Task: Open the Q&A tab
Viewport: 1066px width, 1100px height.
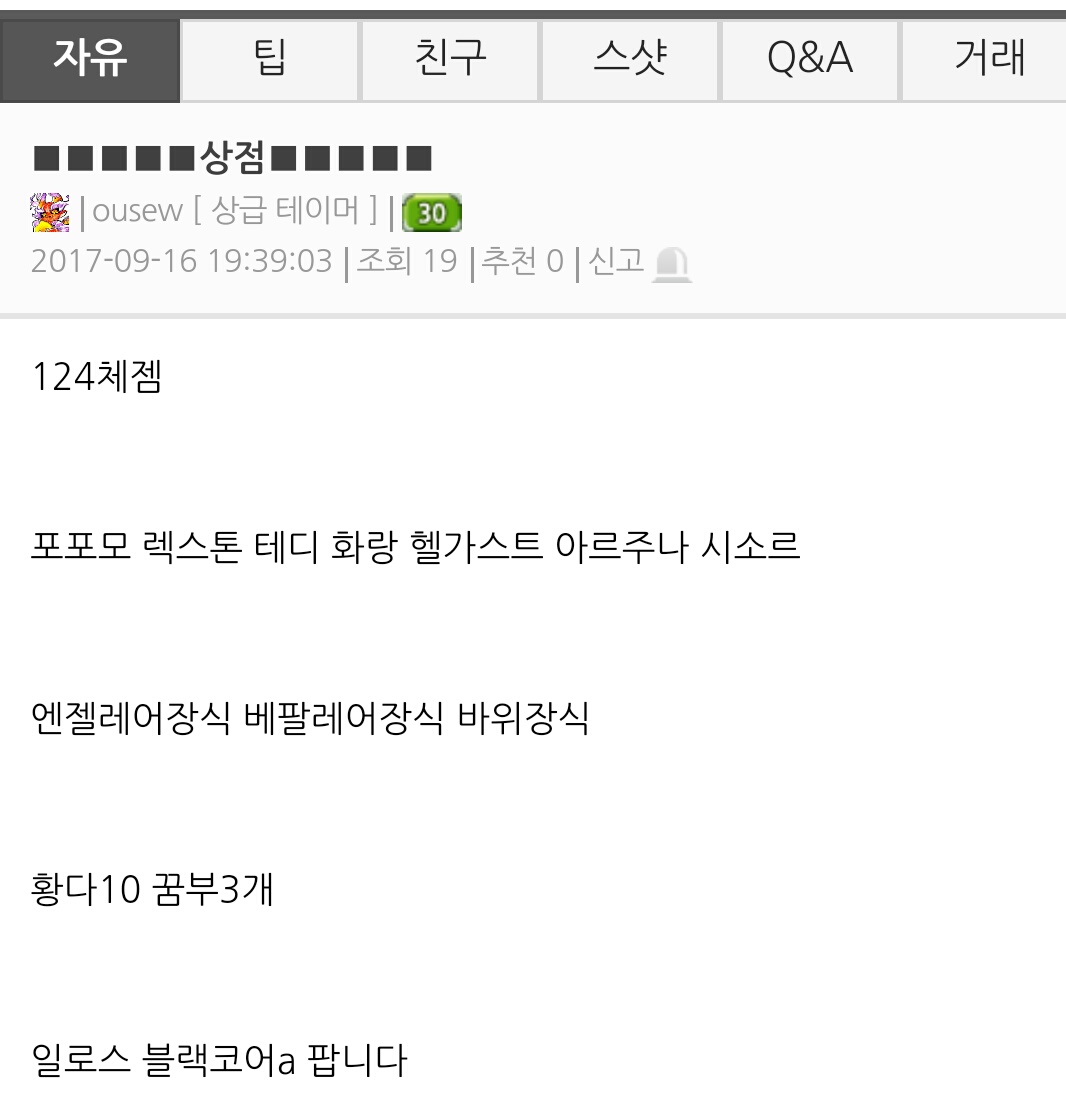Action: click(810, 60)
